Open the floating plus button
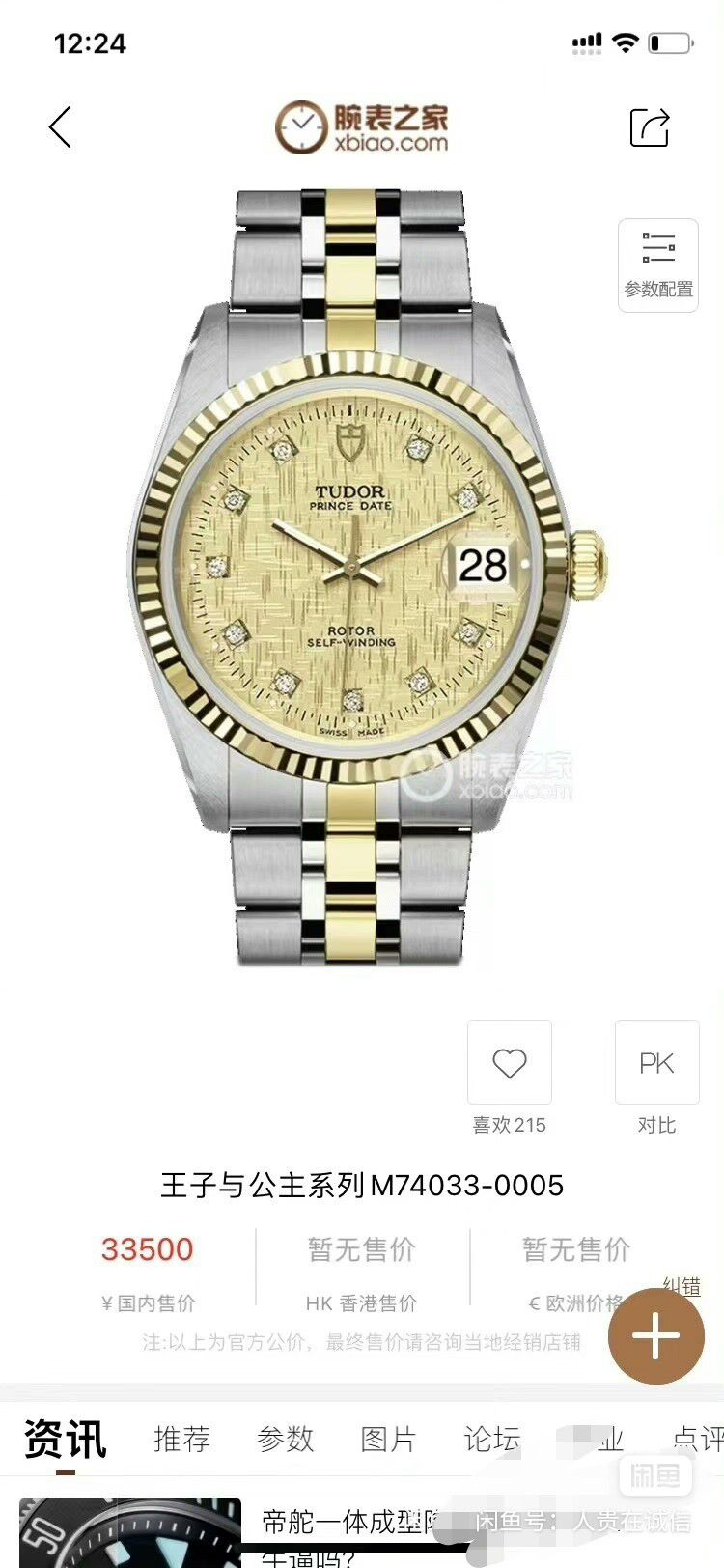This screenshot has height=1568, width=724. [x=656, y=1337]
